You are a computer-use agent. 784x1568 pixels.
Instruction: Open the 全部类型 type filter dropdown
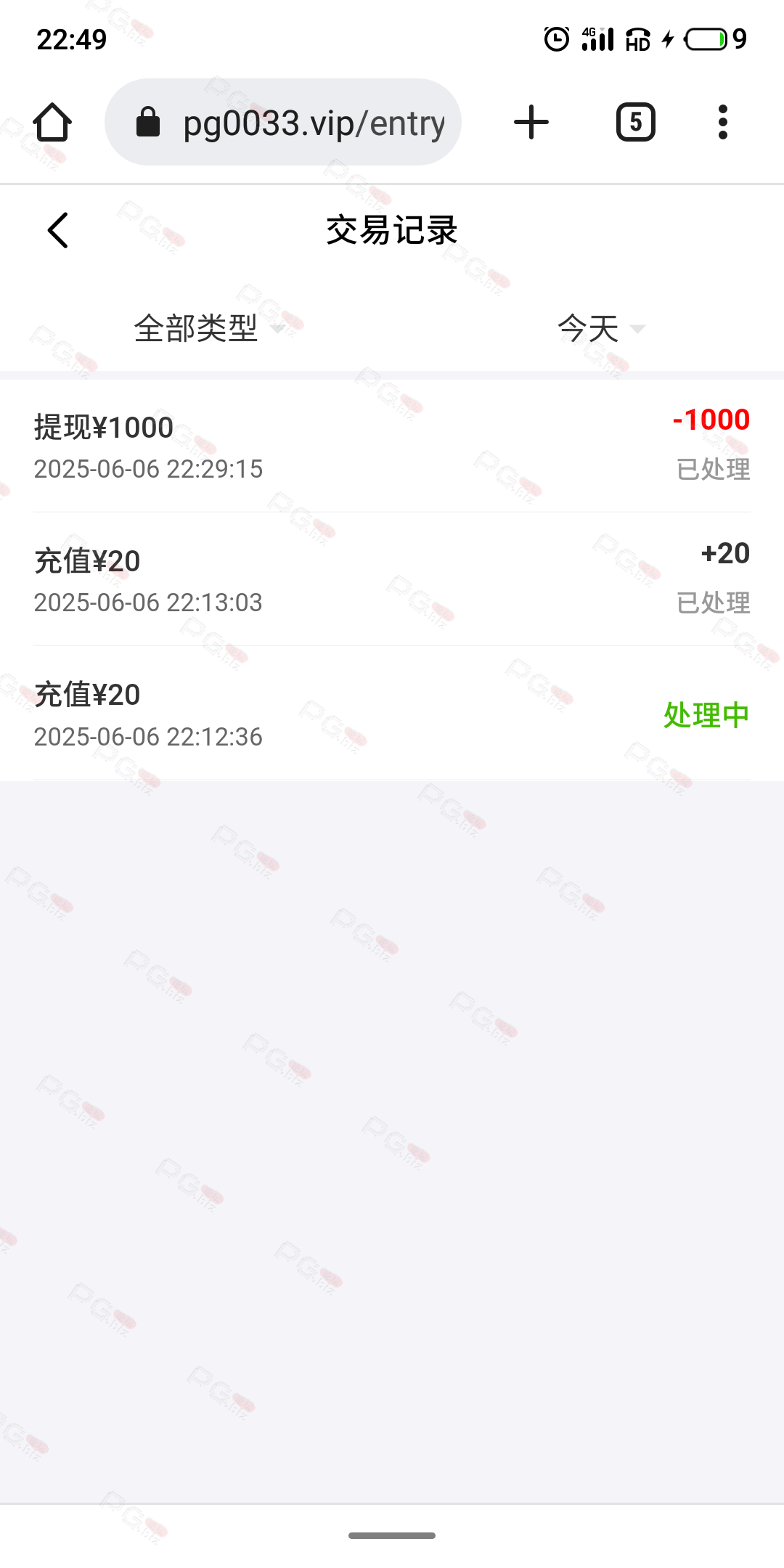(209, 329)
